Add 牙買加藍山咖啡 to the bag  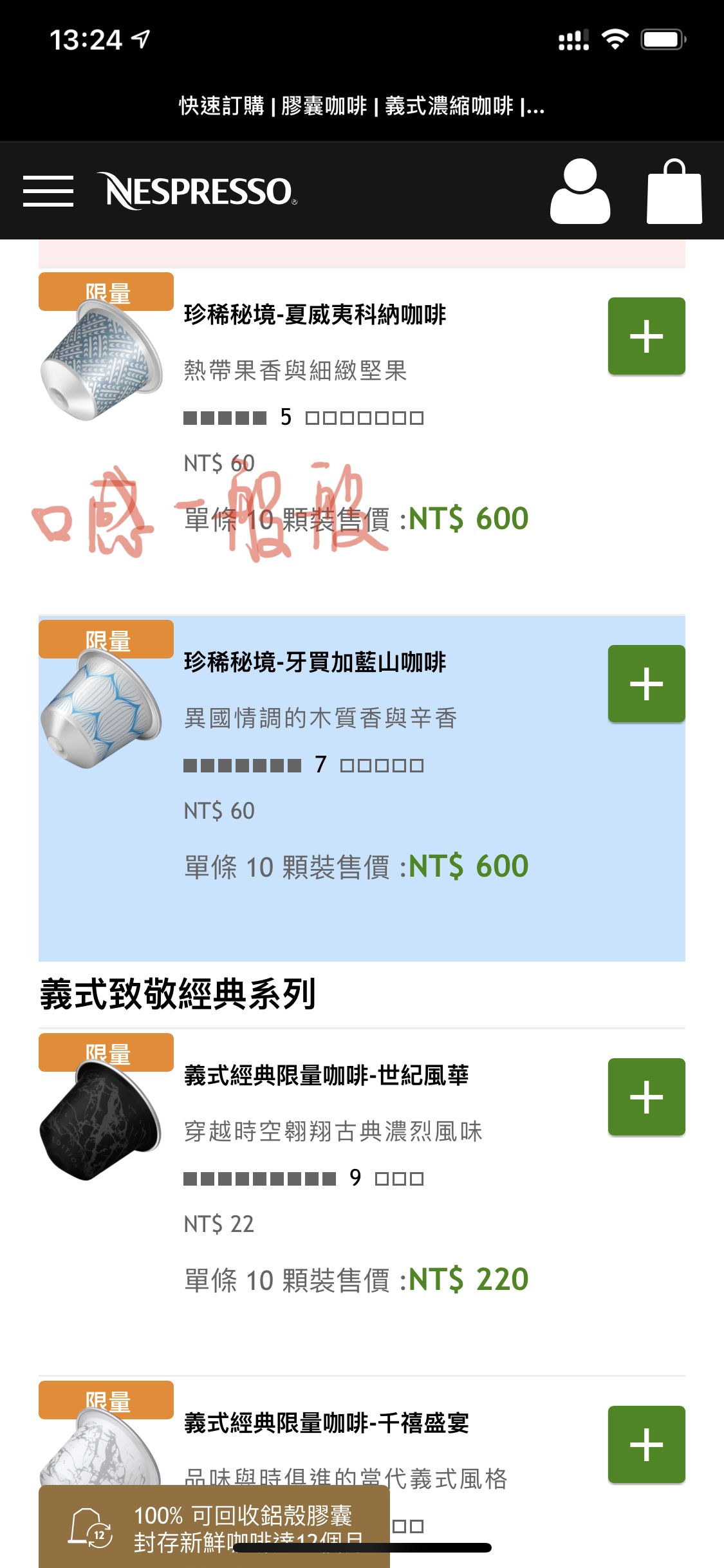click(646, 684)
